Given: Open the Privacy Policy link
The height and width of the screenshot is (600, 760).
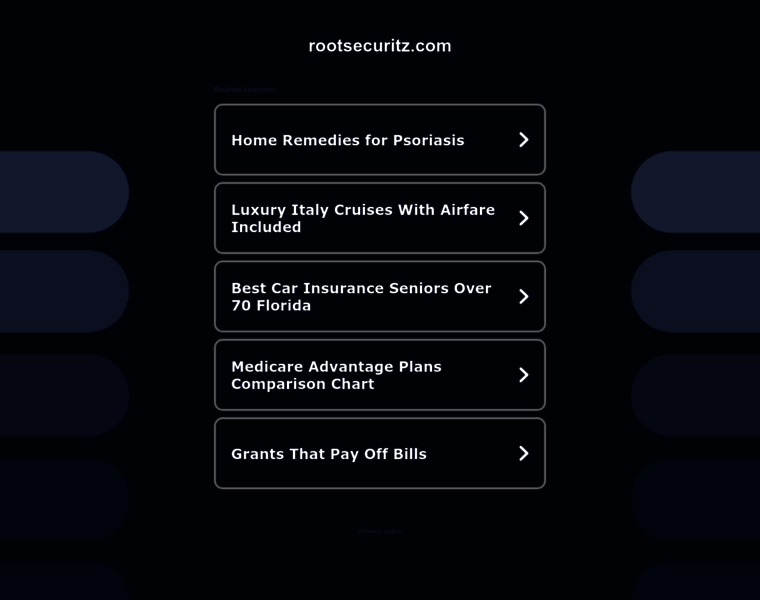Looking at the screenshot, I should (380, 531).
